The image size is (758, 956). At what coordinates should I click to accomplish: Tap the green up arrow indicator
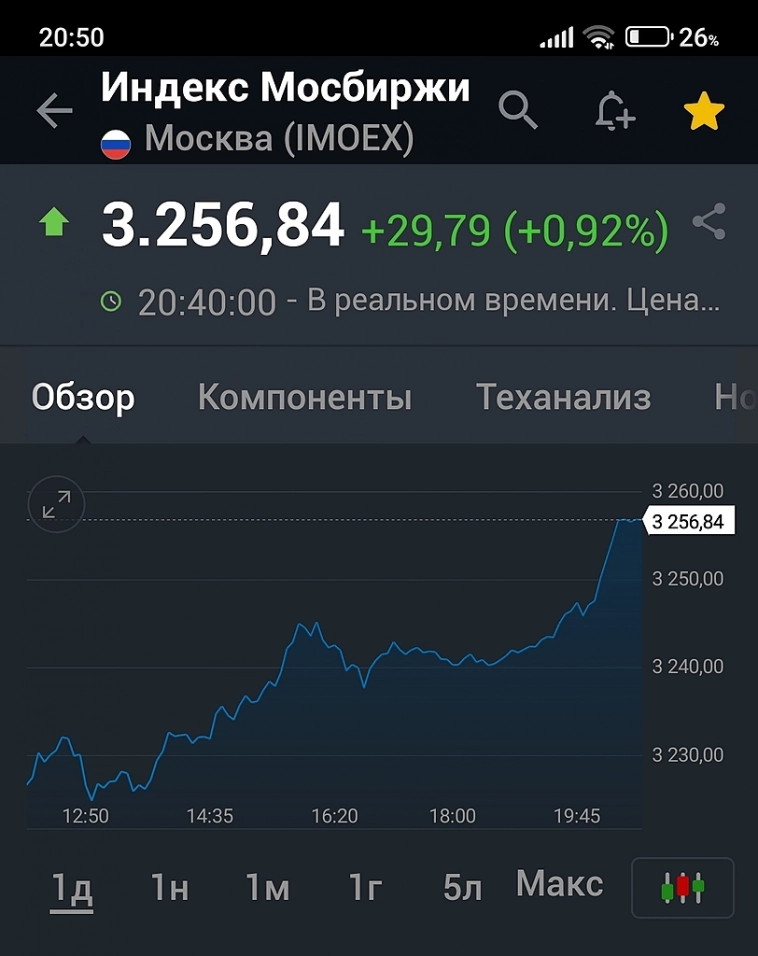click(x=55, y=222)
